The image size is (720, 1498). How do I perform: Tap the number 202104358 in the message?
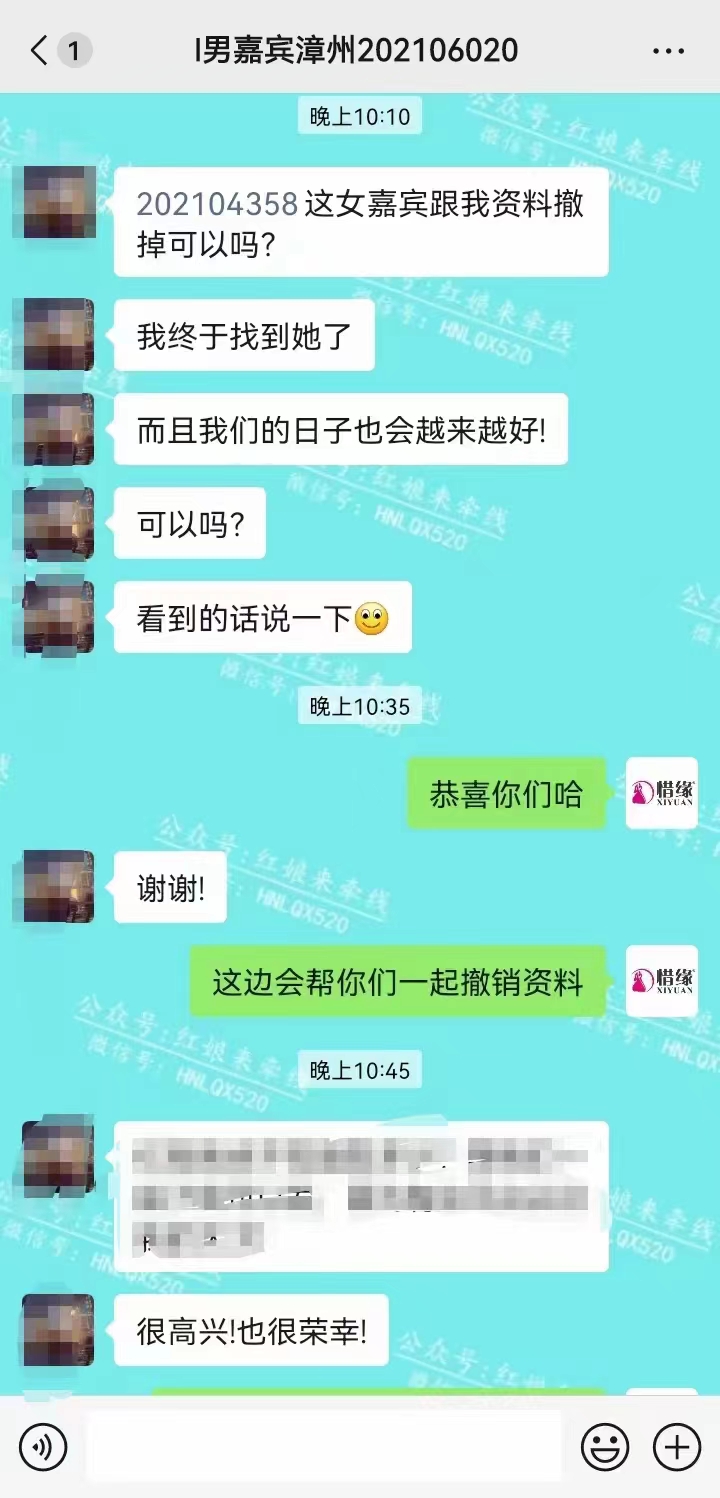click(217, 204)
